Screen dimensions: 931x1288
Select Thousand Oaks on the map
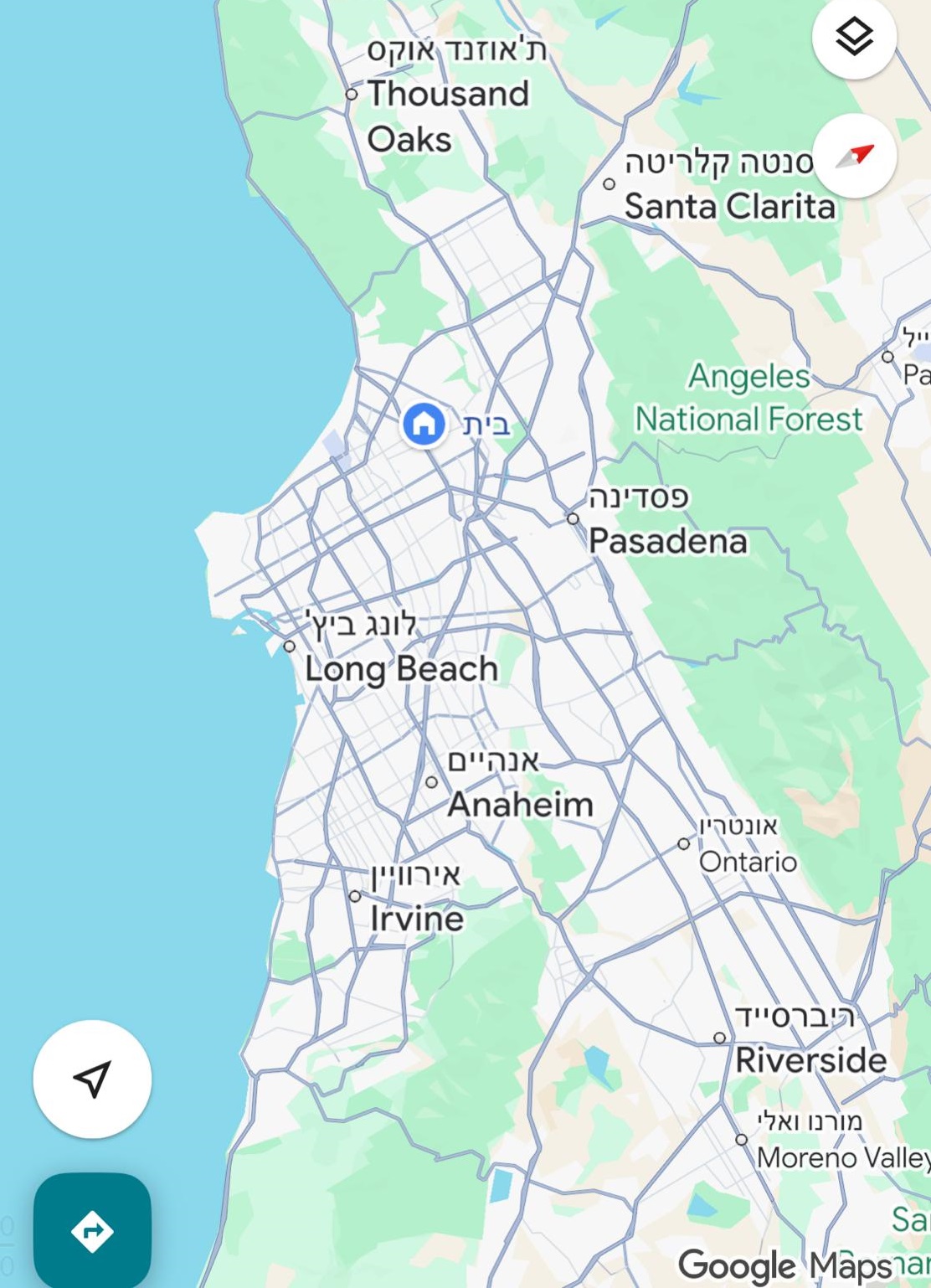[x=447, y=116]
